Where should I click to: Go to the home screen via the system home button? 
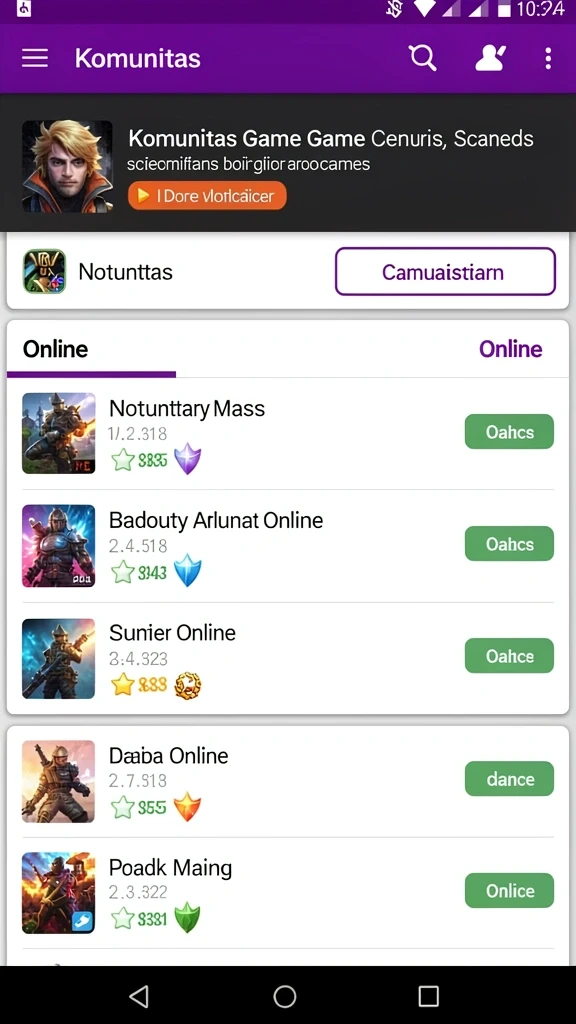coord(285,996)
